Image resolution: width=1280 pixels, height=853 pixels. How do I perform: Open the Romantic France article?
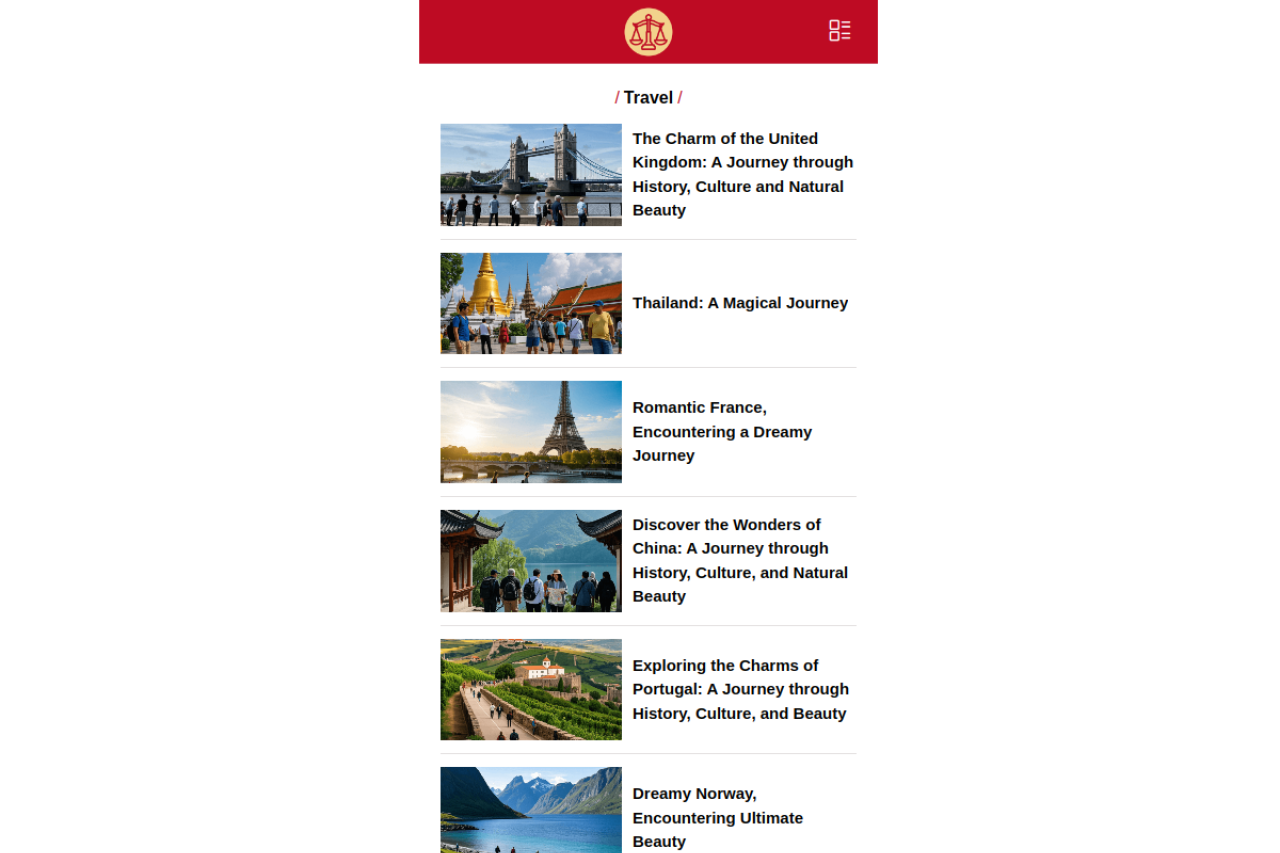722,431
